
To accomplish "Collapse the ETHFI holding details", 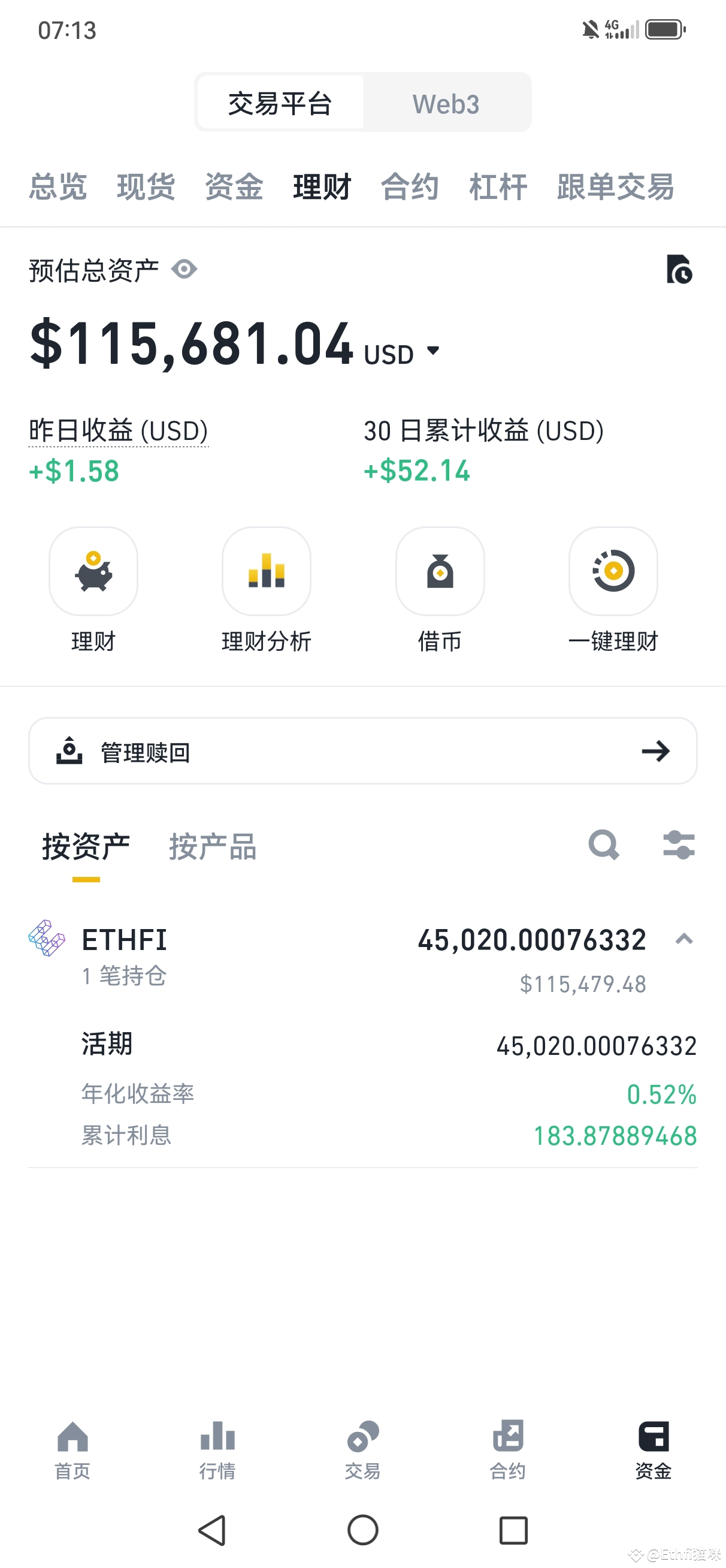I will coord(685,939).
